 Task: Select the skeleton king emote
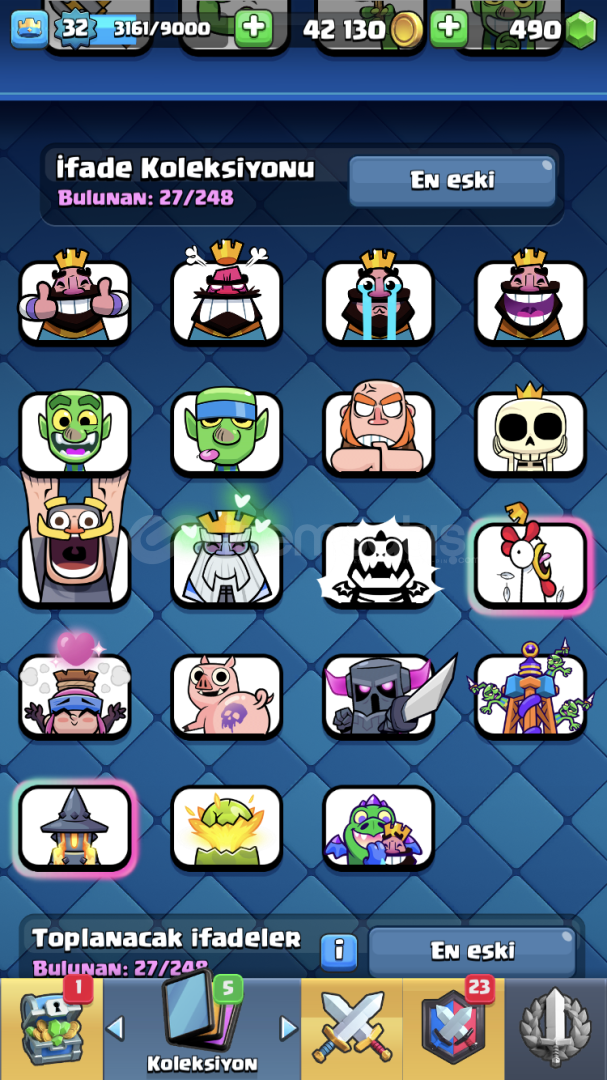click(x=530, y=431)
